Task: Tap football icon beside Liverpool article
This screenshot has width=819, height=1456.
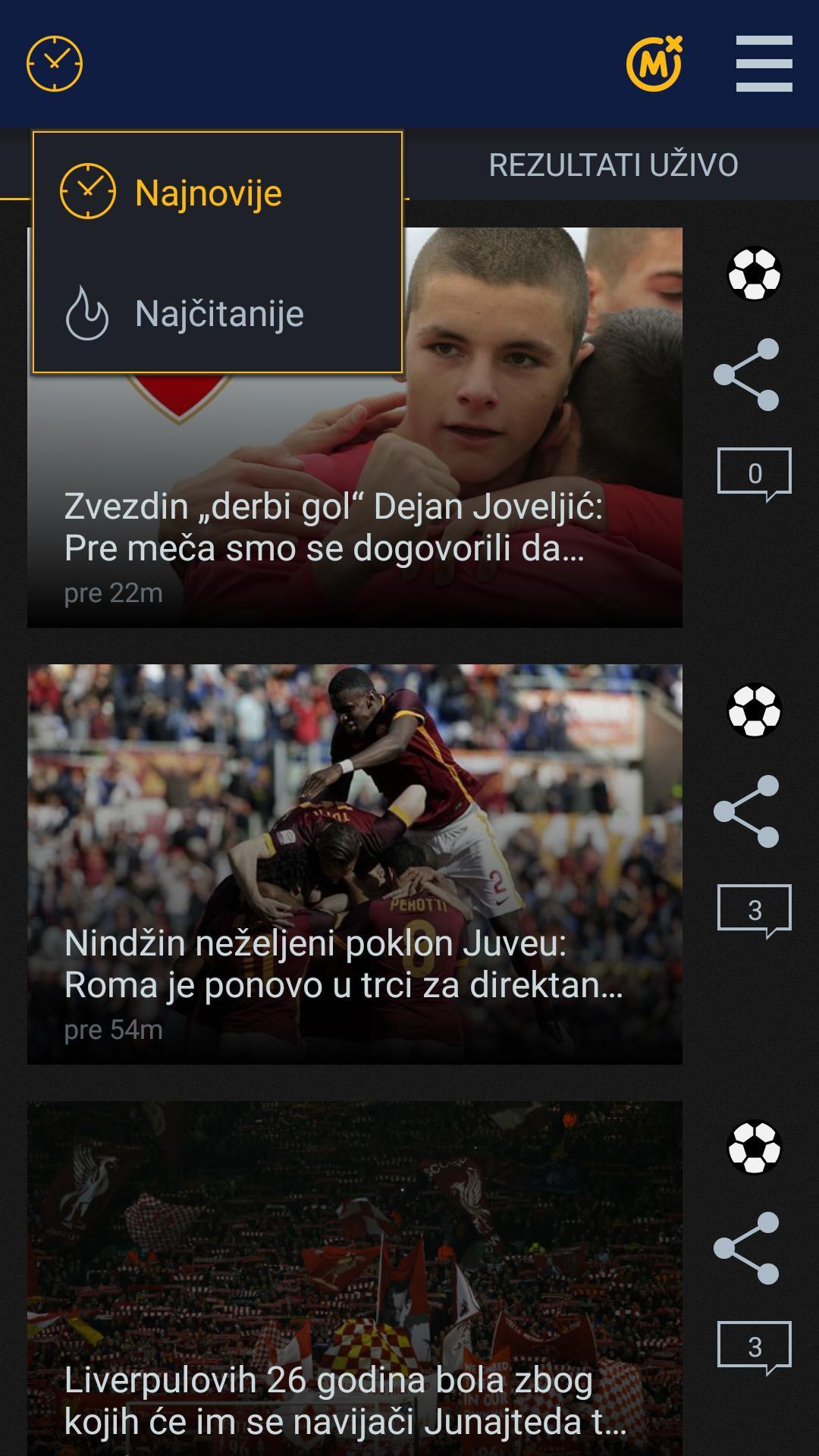Action: coord(754,1147)
